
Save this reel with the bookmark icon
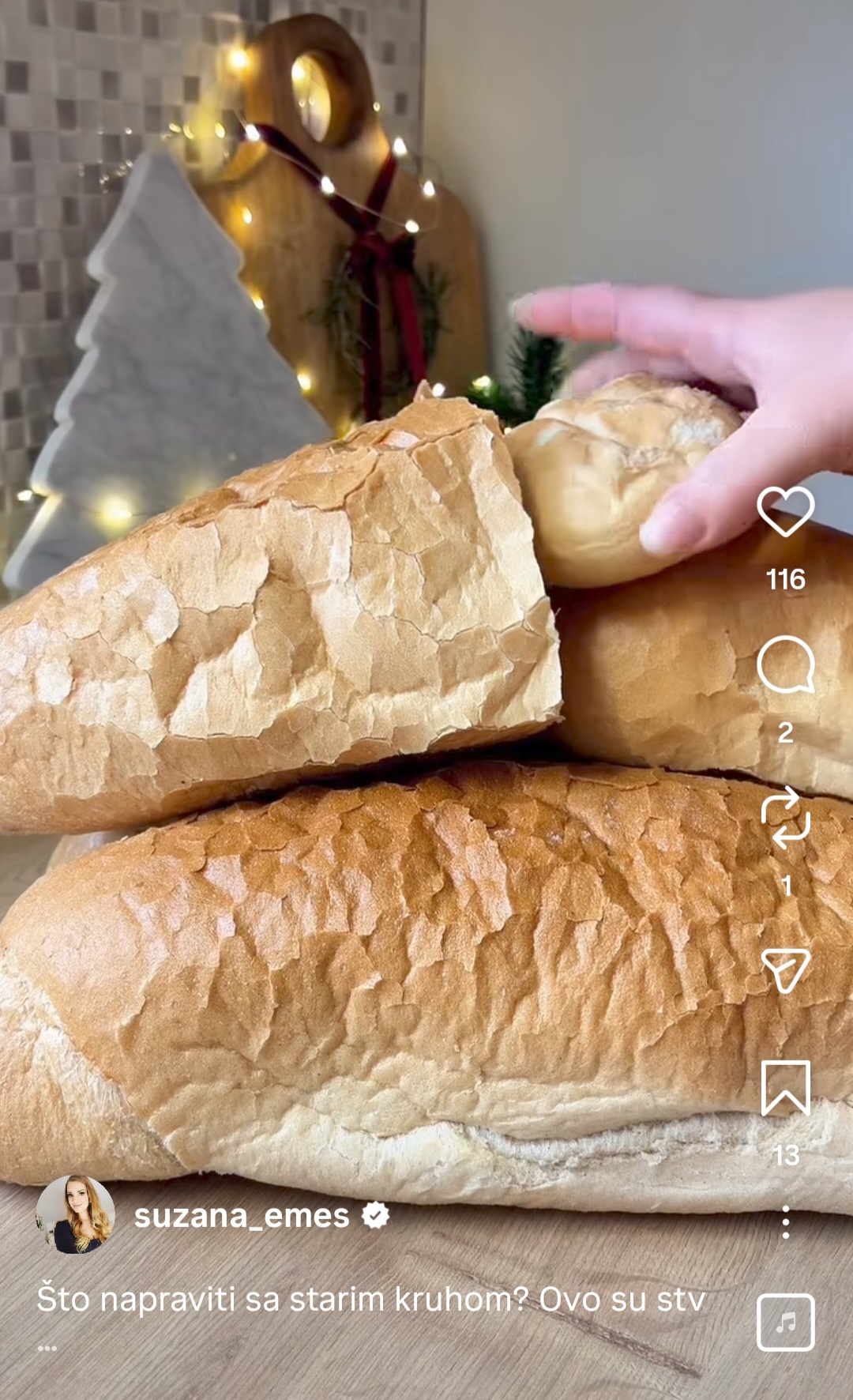coord(785,1089)
